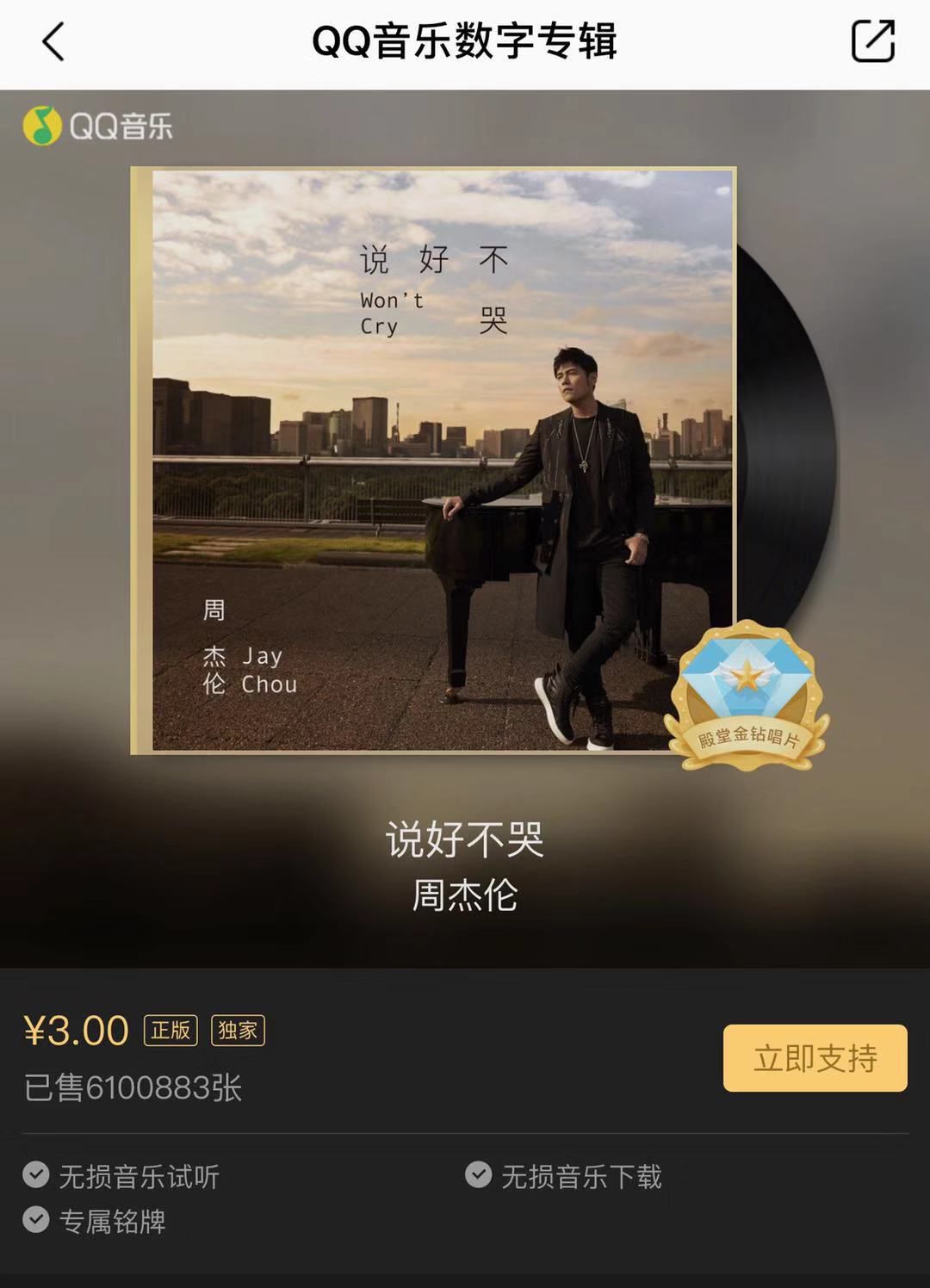Go back with the top-left arrow
The height and width of the screenshot is (1288, 930).
point(53,41)
